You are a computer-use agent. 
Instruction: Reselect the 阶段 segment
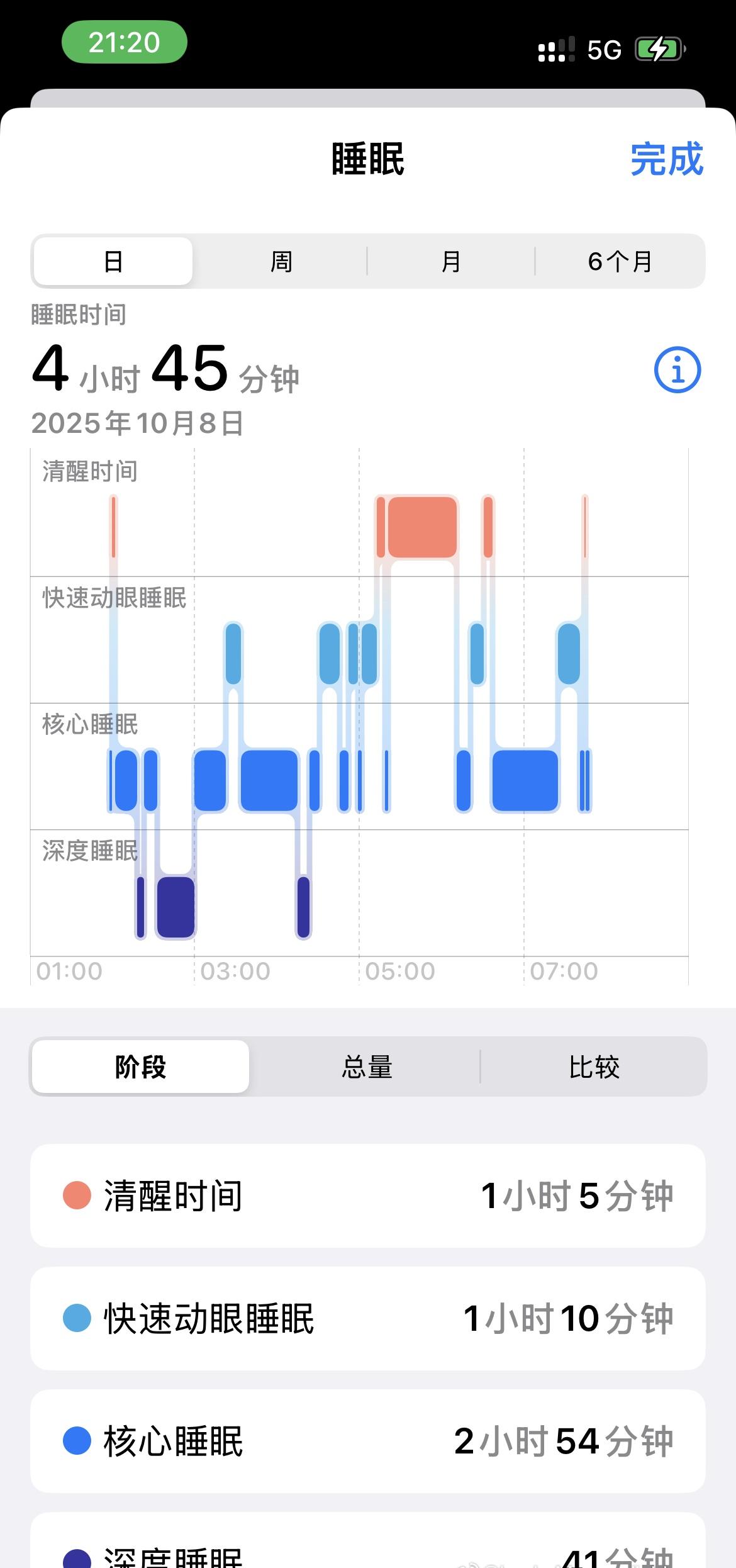[x=140, y=1066]
